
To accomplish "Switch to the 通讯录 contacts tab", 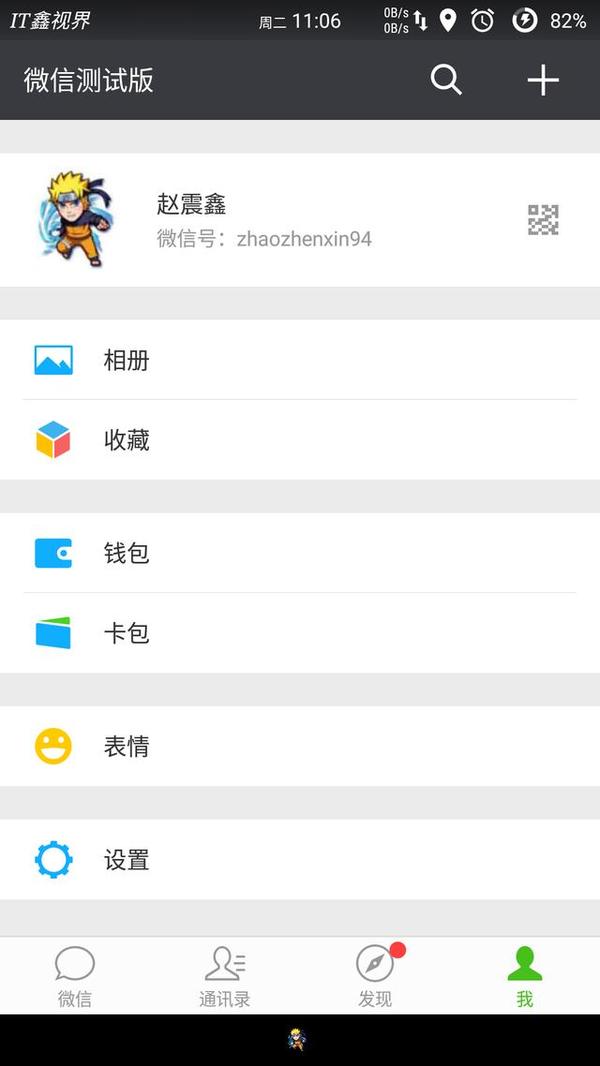I will [x=225, y=976].
